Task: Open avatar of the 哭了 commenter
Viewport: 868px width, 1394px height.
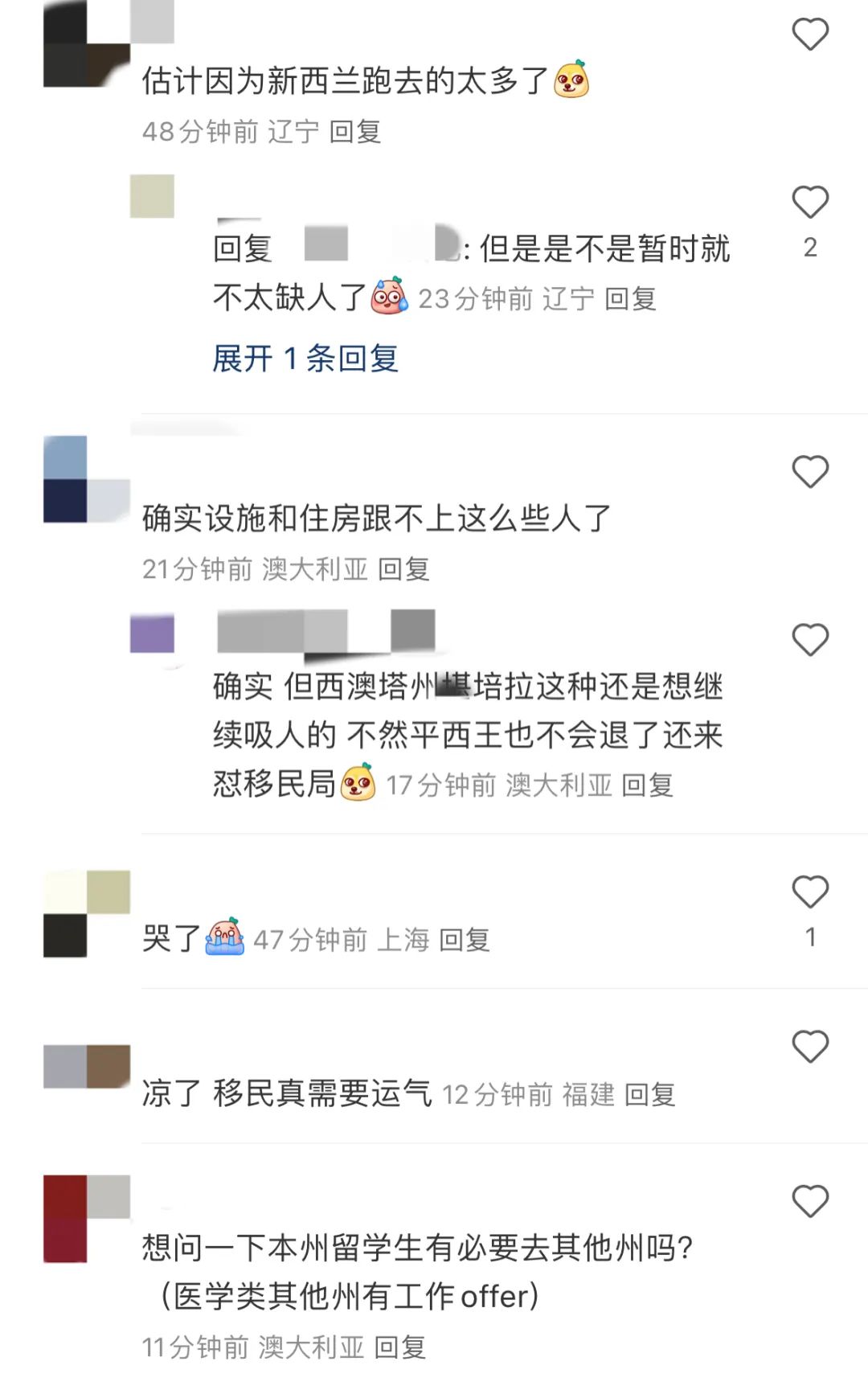Action: 86,913
